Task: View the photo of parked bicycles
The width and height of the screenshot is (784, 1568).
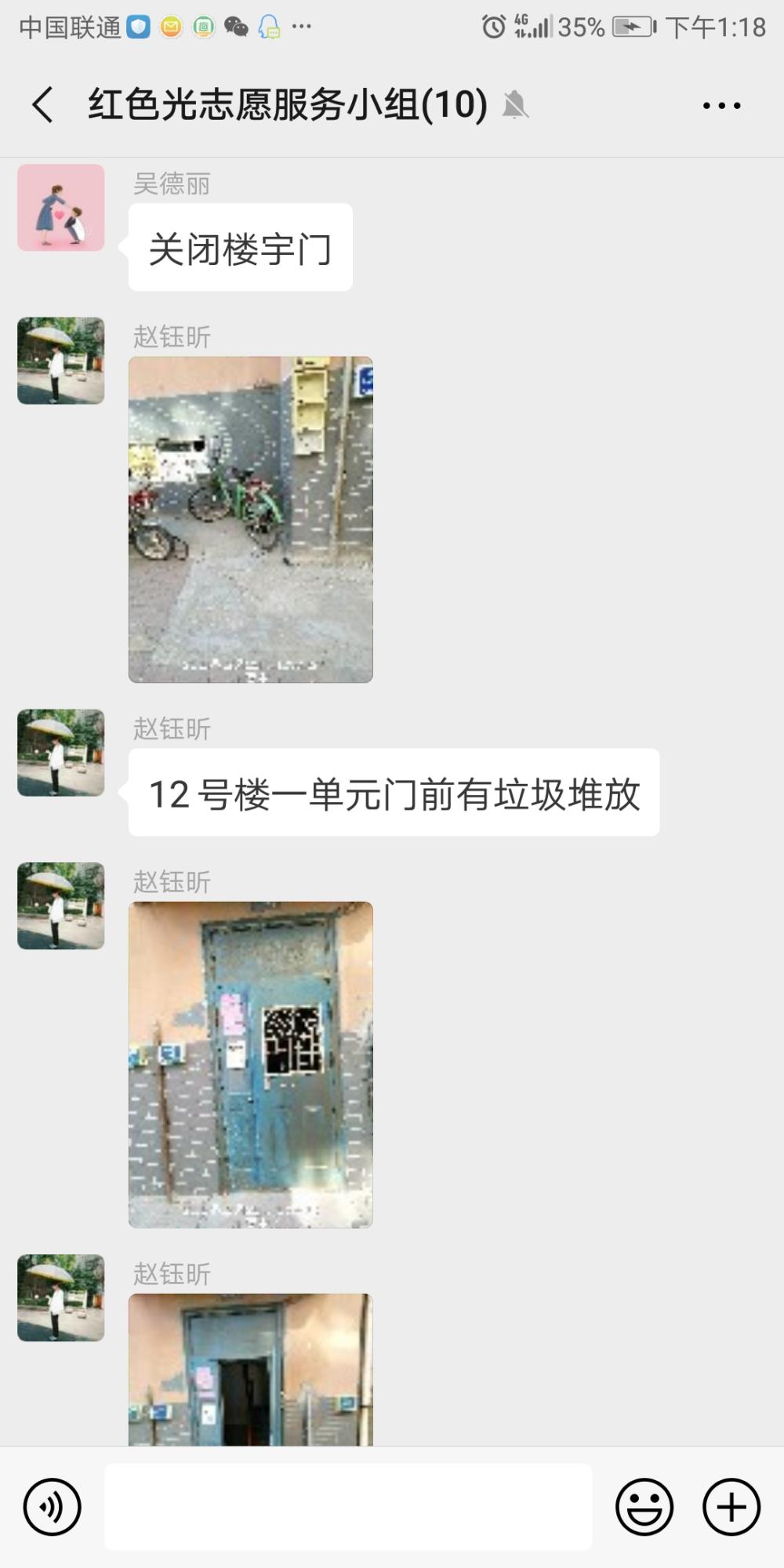Action: (251, 519)
